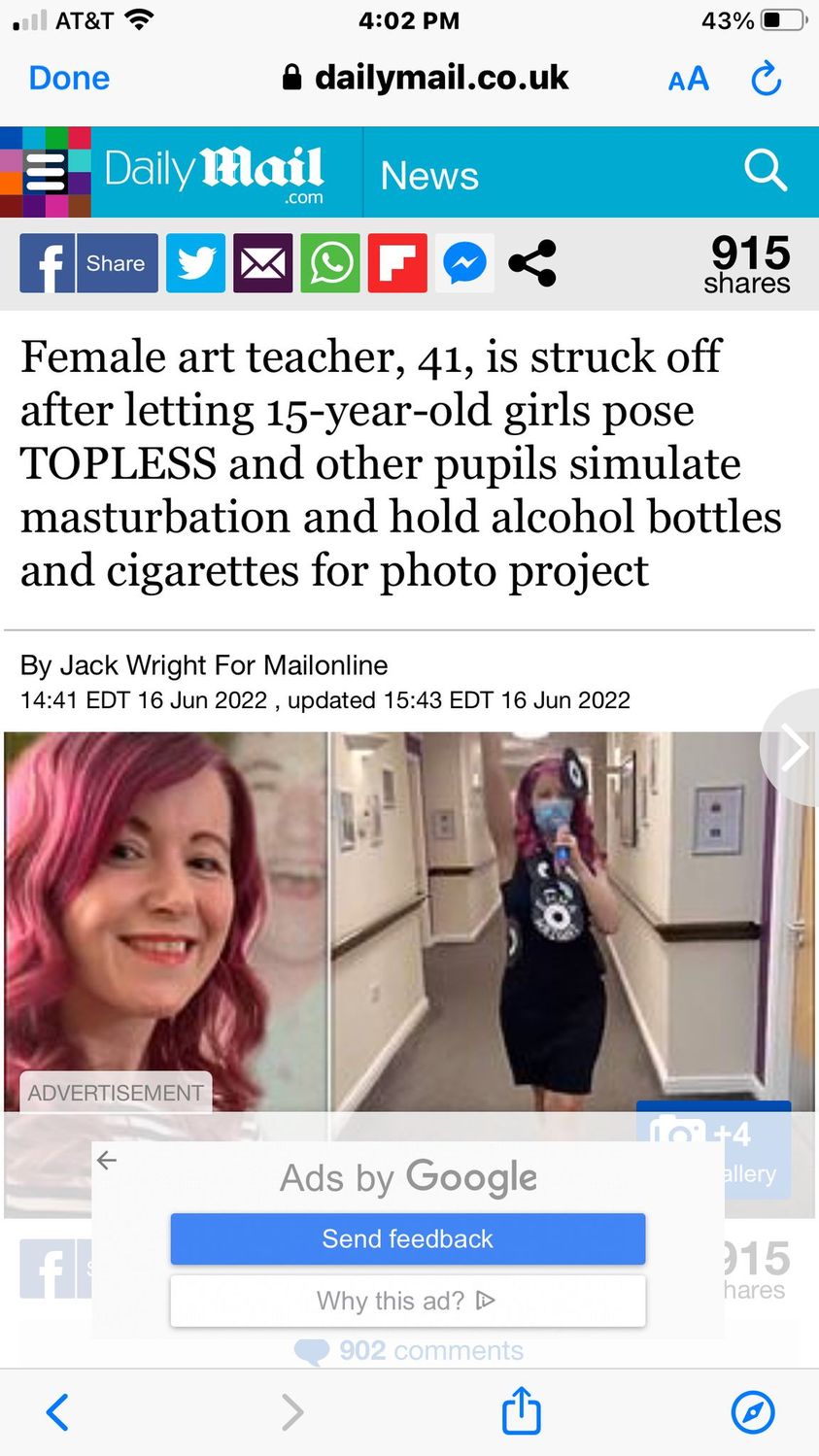
Task: Open the page in Safari with the compass icon
Action: [x=753, y=1412]
